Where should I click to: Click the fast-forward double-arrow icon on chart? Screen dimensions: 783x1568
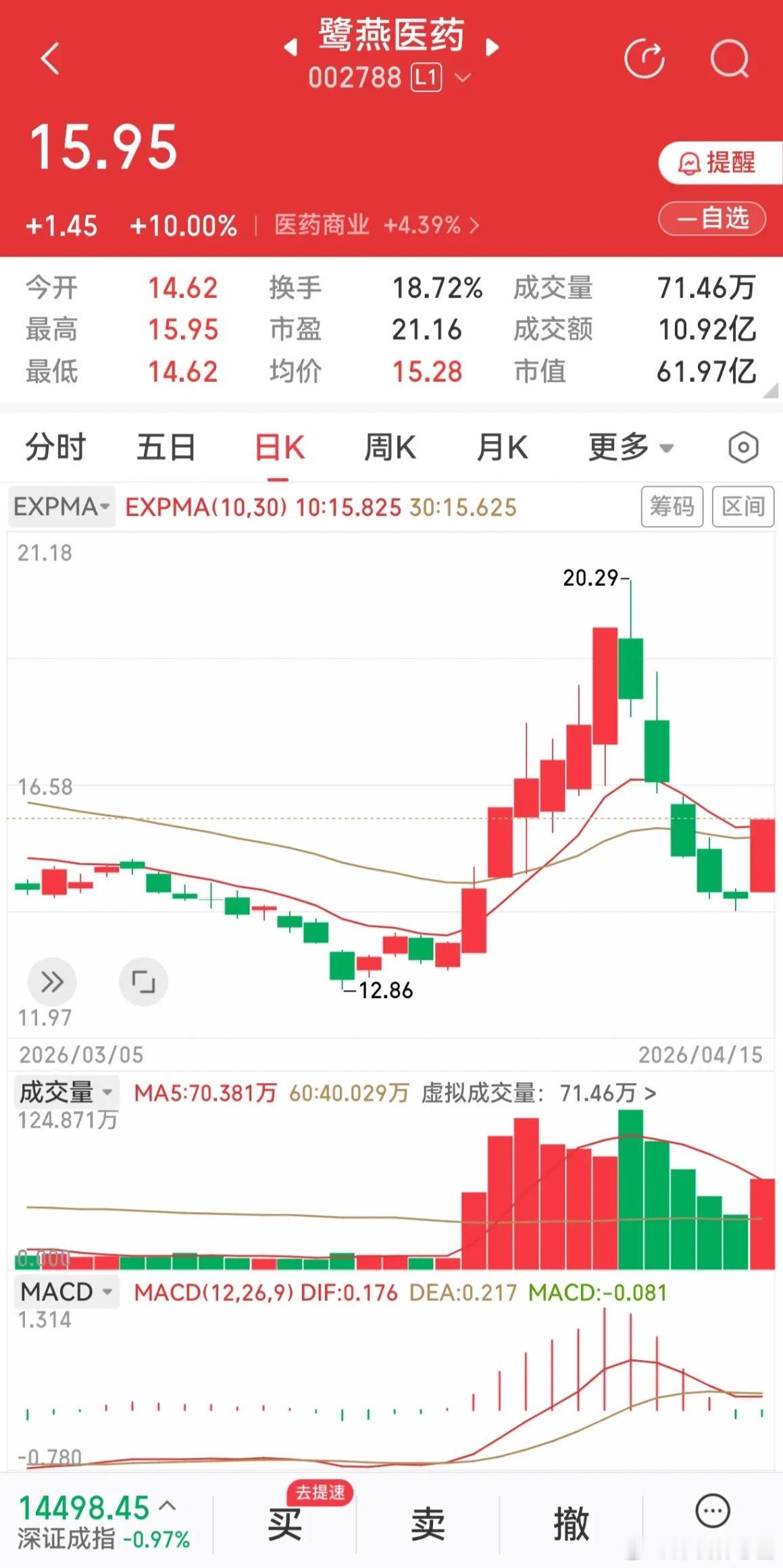coord(53,983)
